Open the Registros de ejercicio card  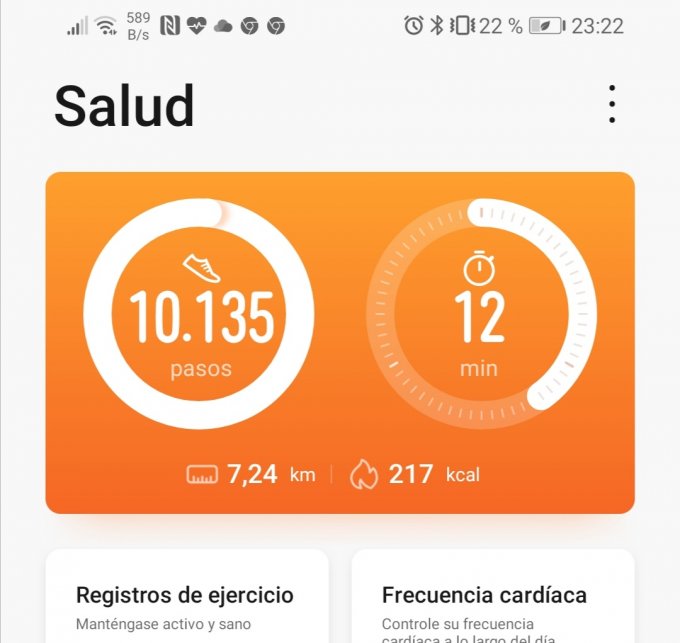click(187, 602)
